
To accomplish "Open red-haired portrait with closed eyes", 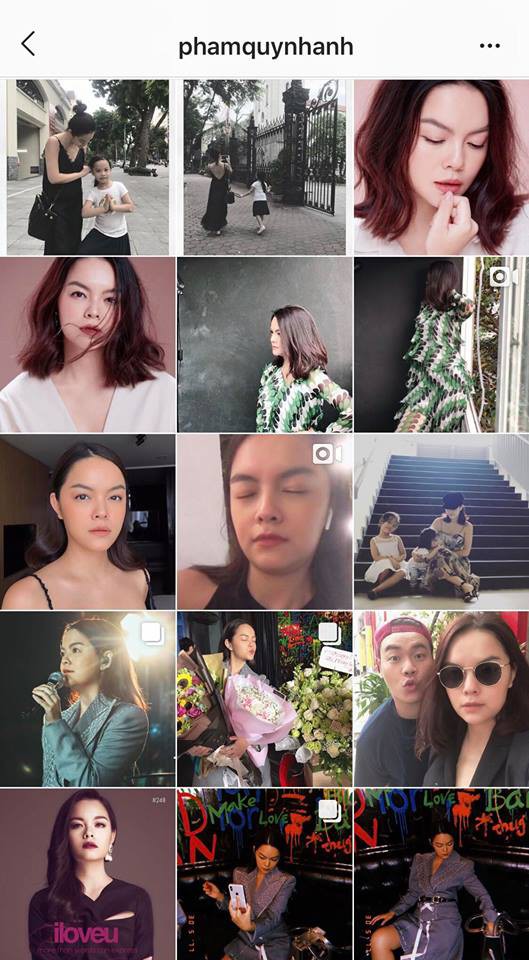I will (x=441, y=167).
